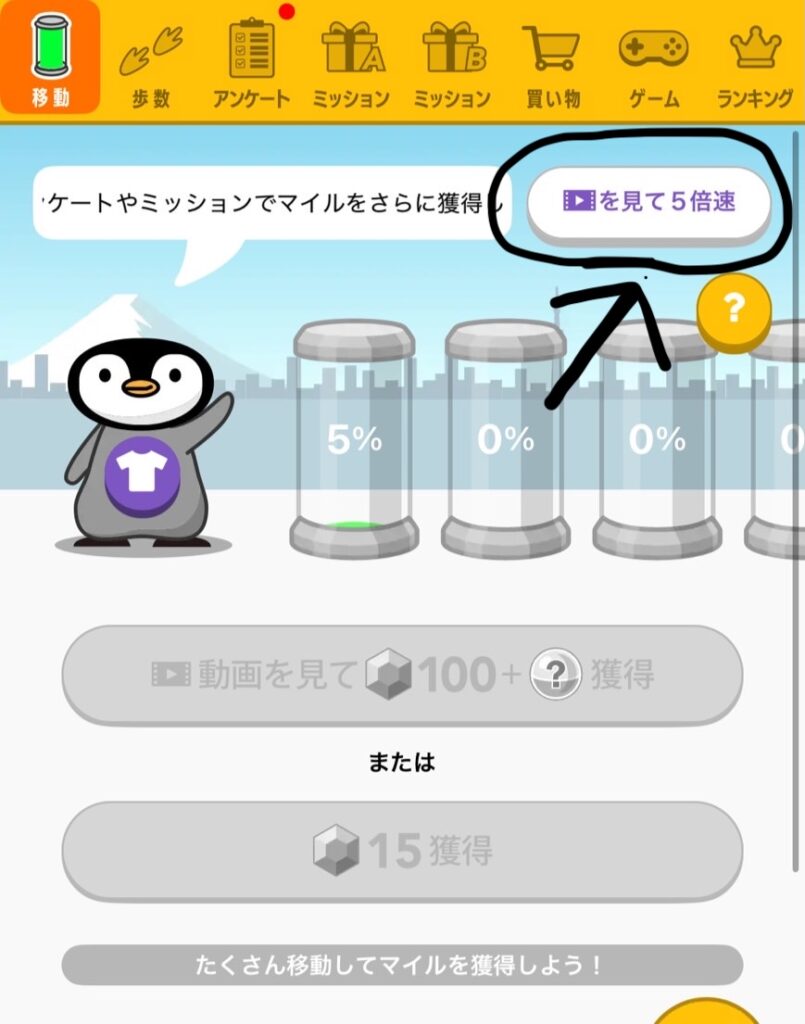Tap the を見て5倍速 video button
The height and width of the screenshot is (1024, 805).
[x=649, y=202]
